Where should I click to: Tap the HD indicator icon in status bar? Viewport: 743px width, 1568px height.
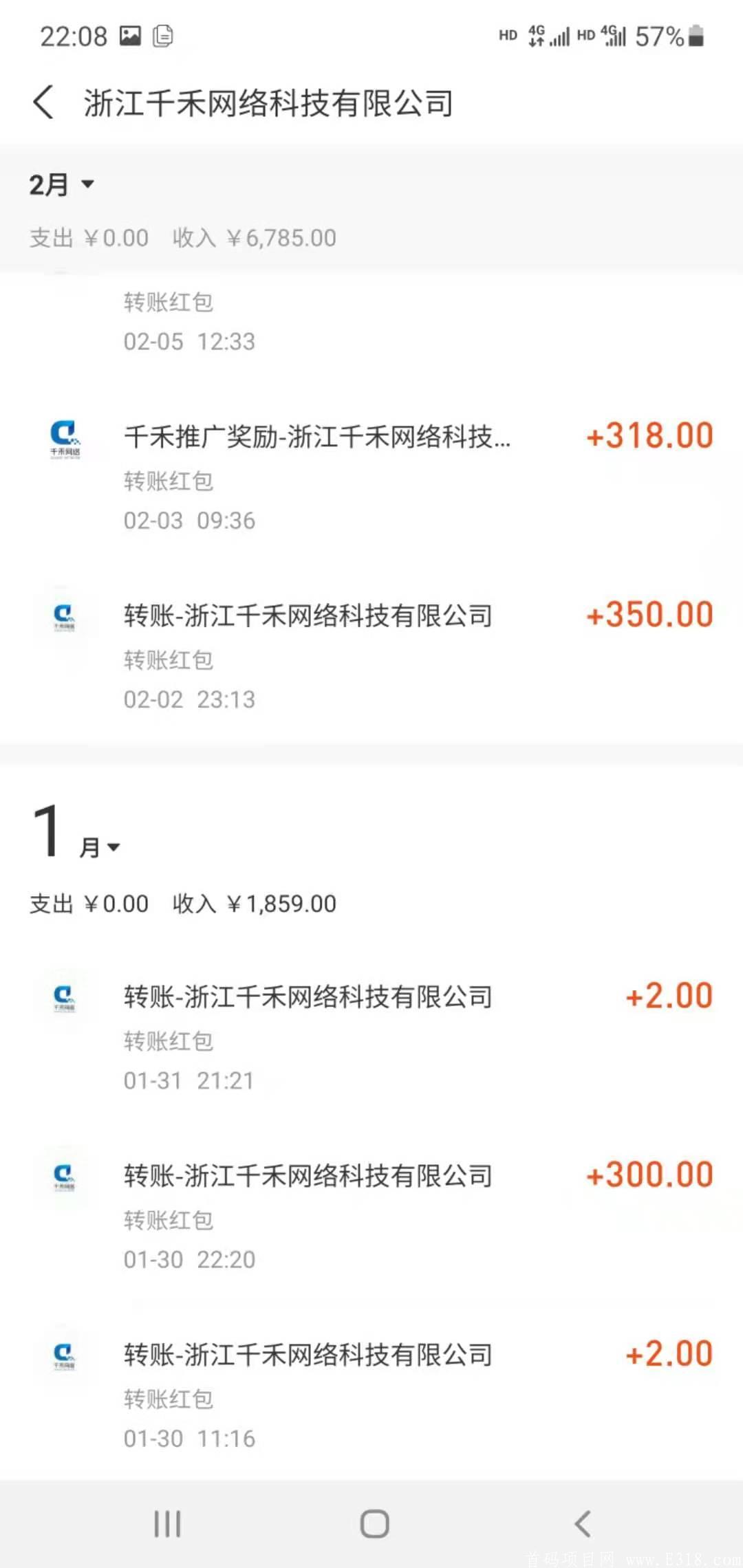507,34
